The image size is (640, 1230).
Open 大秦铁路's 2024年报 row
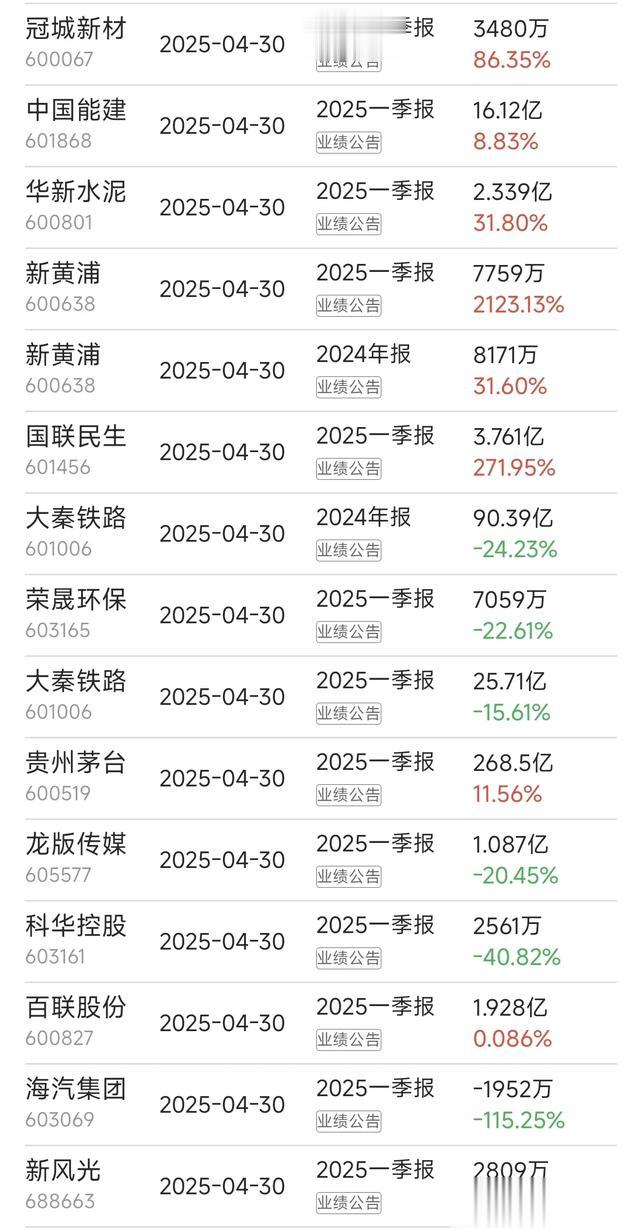(320, 534)
